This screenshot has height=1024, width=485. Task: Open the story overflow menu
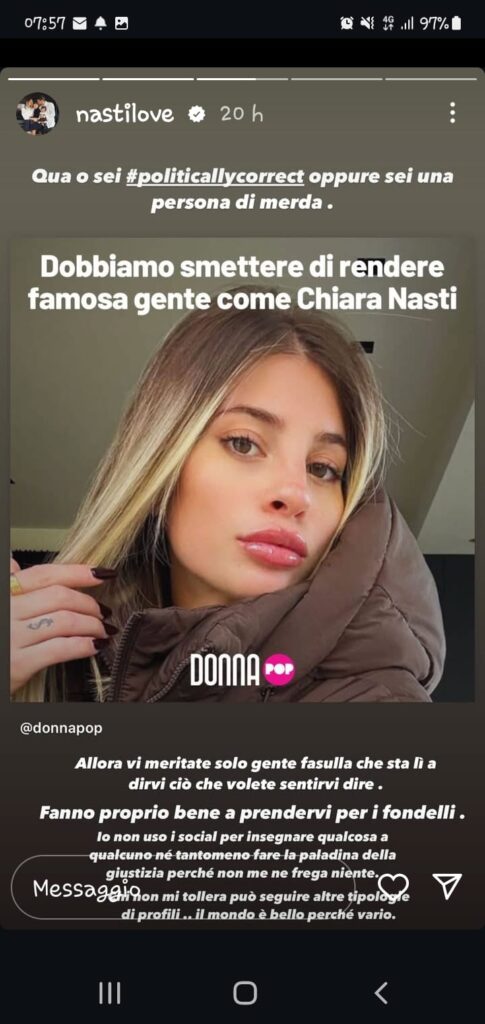click(x=452, y=114)
